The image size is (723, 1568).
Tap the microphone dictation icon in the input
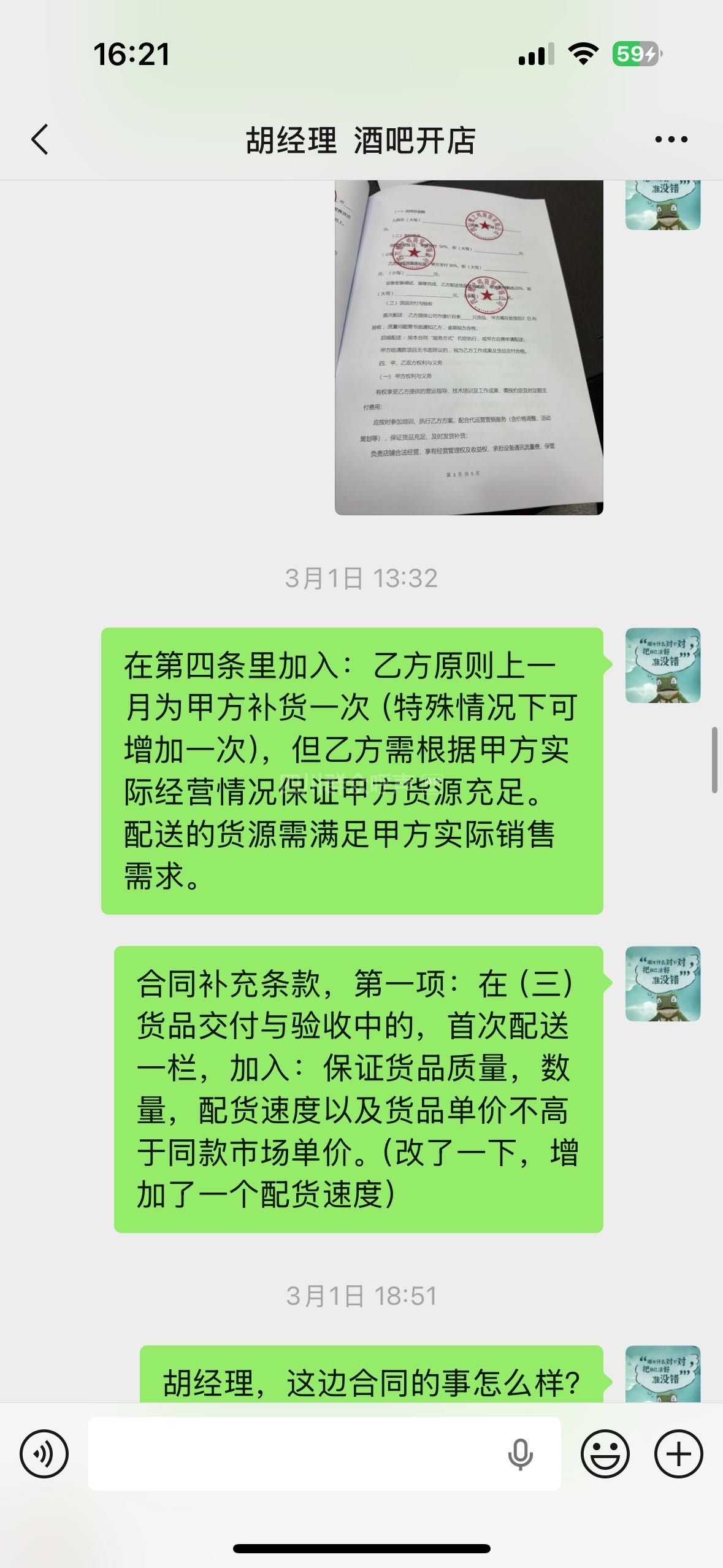(x=520, y=1454)
